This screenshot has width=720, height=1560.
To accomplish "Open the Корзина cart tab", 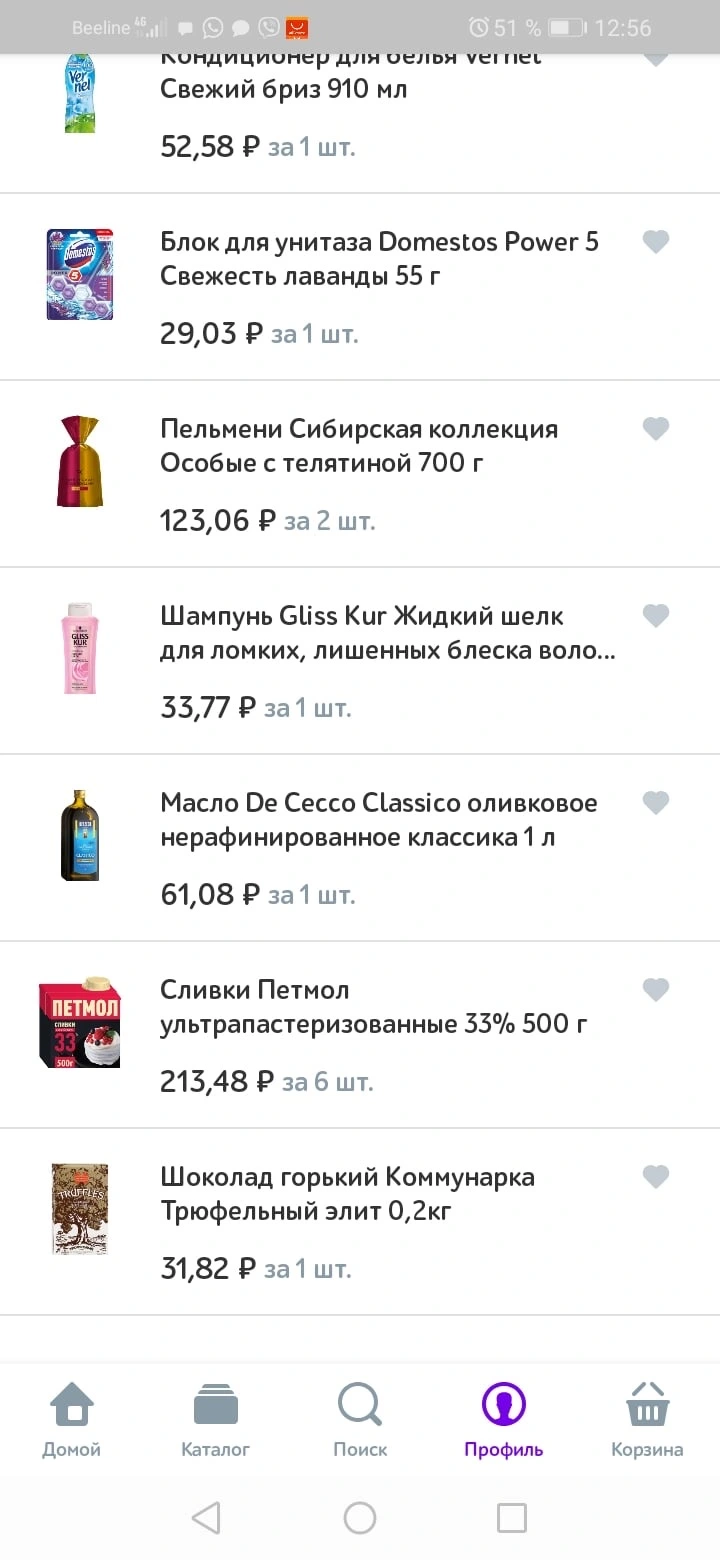I will [648, 1419].
